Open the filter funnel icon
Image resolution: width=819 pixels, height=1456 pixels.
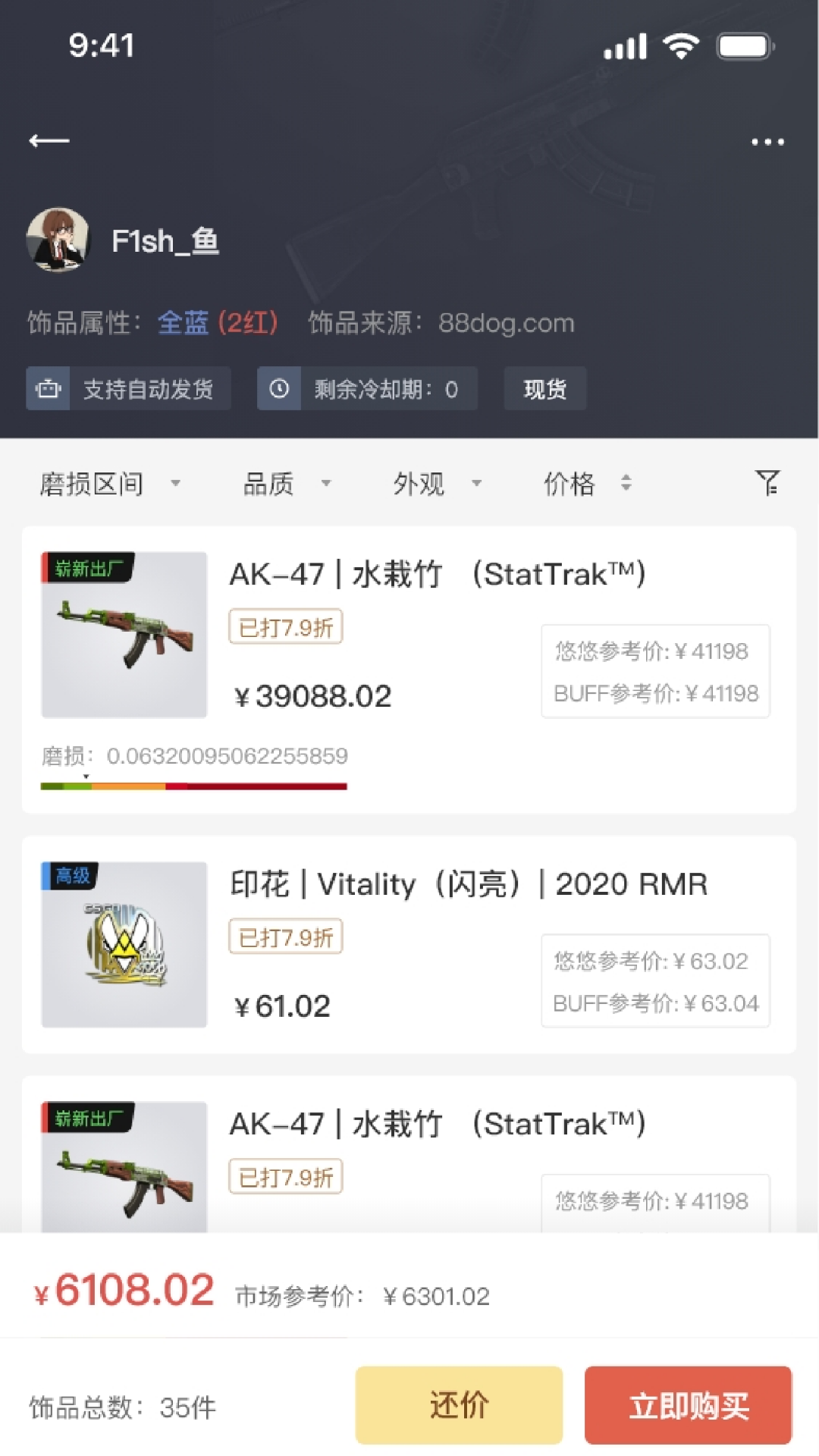tap(767, 482)
